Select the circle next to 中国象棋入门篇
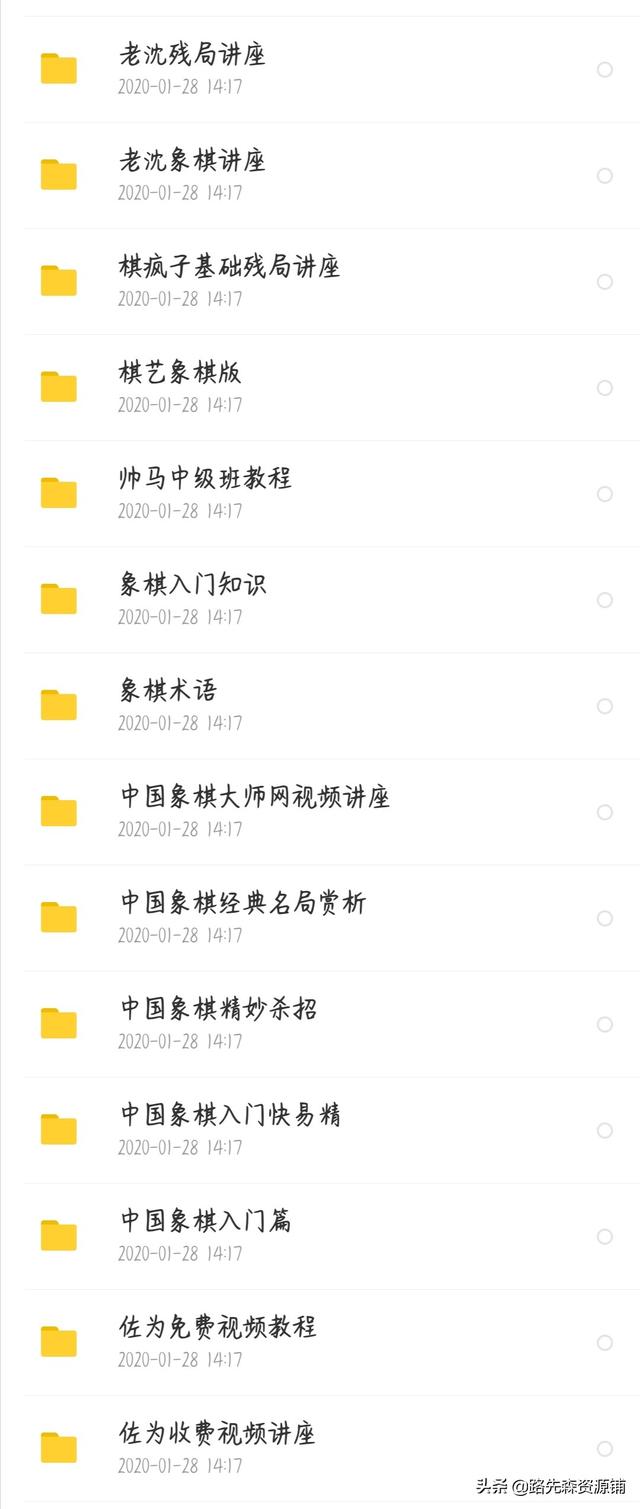 pos(605,1236)
